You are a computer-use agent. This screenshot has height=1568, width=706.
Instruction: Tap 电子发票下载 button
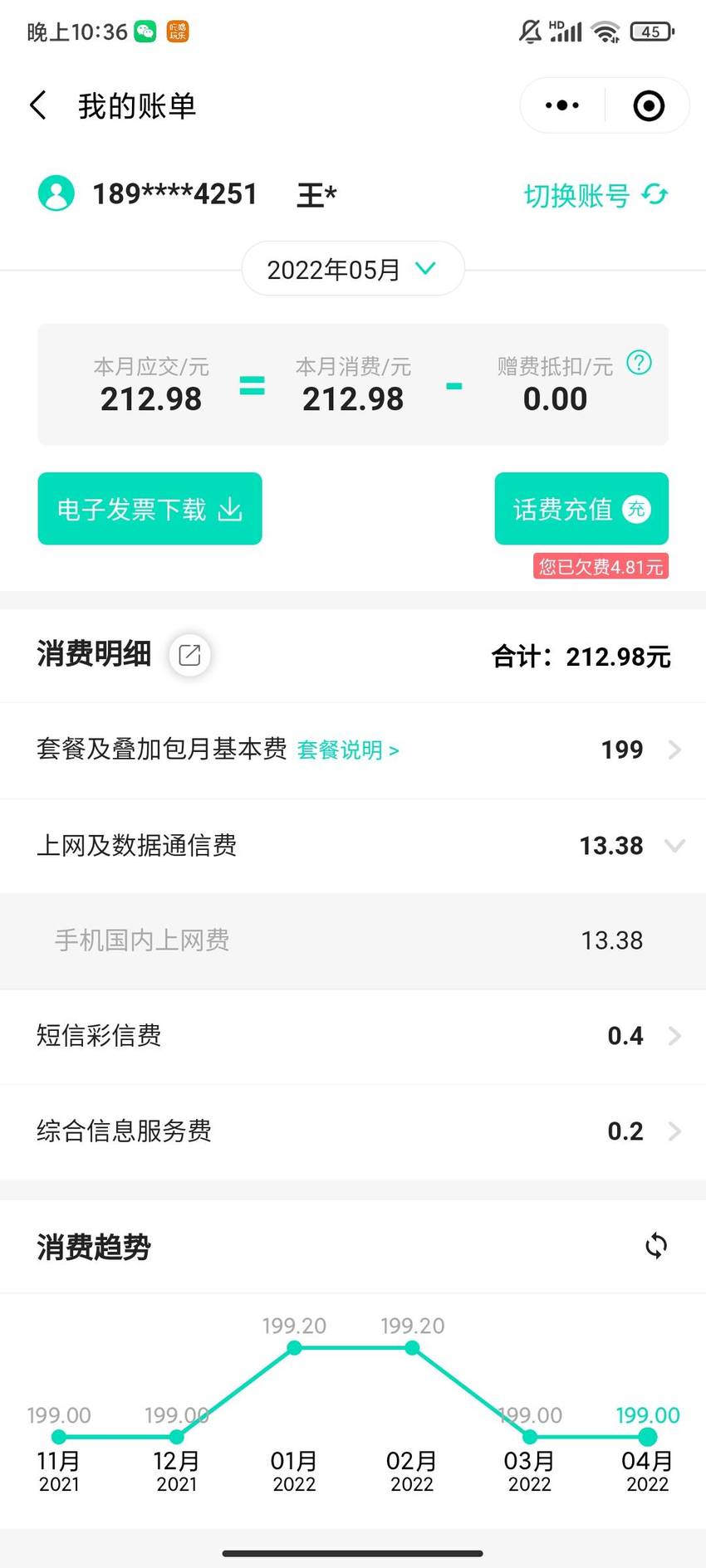[150, 509]
